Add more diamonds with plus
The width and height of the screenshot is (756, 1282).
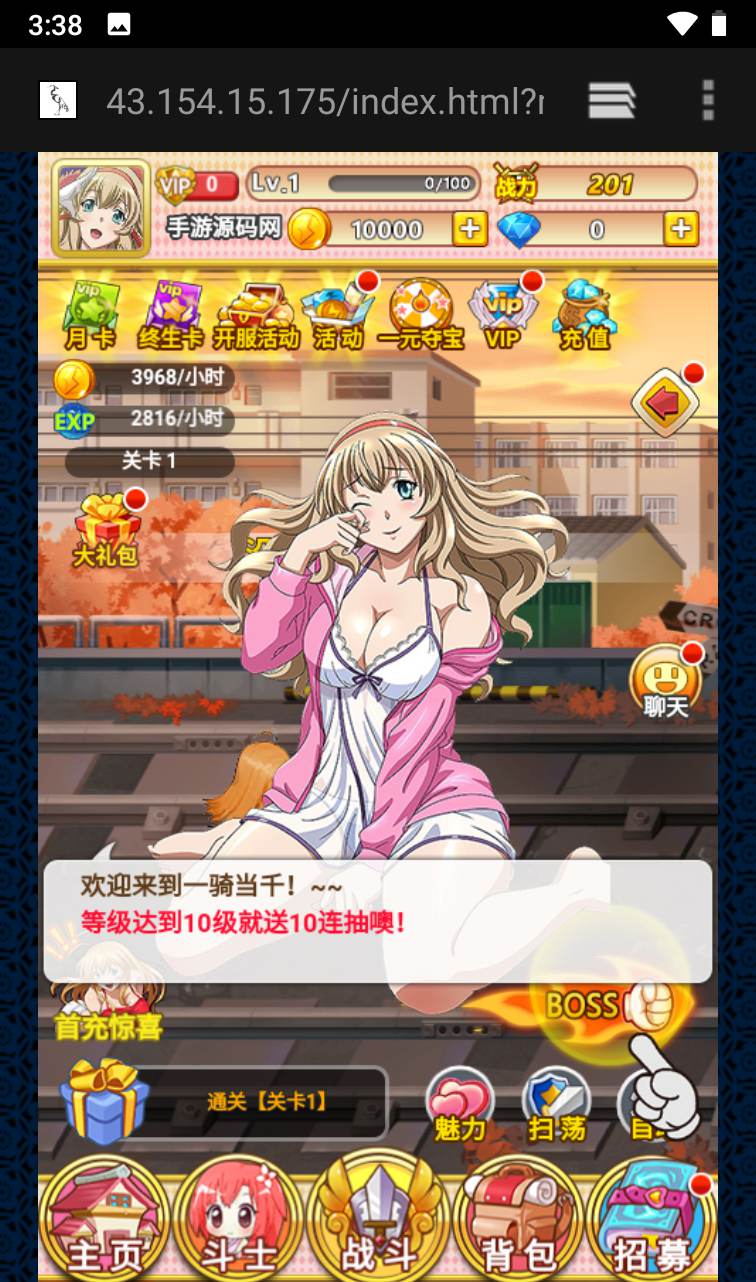681,229
